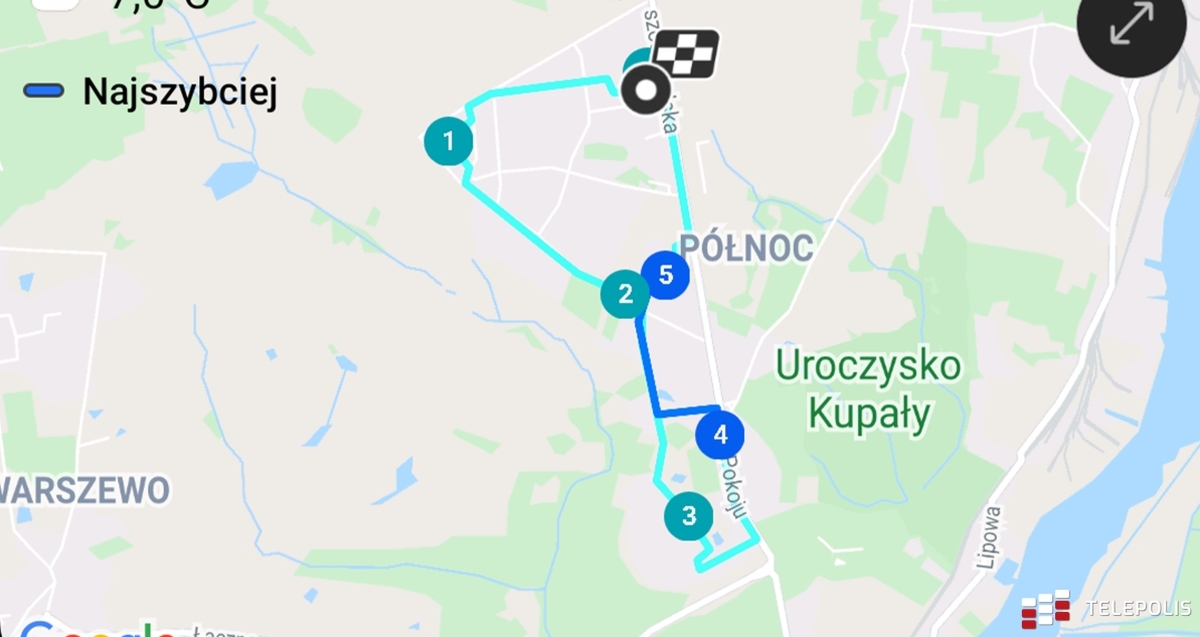This screenshot has height=637, width=1200.
Task: Tap lap marker 3 on the route
Action: coord(688,516)
